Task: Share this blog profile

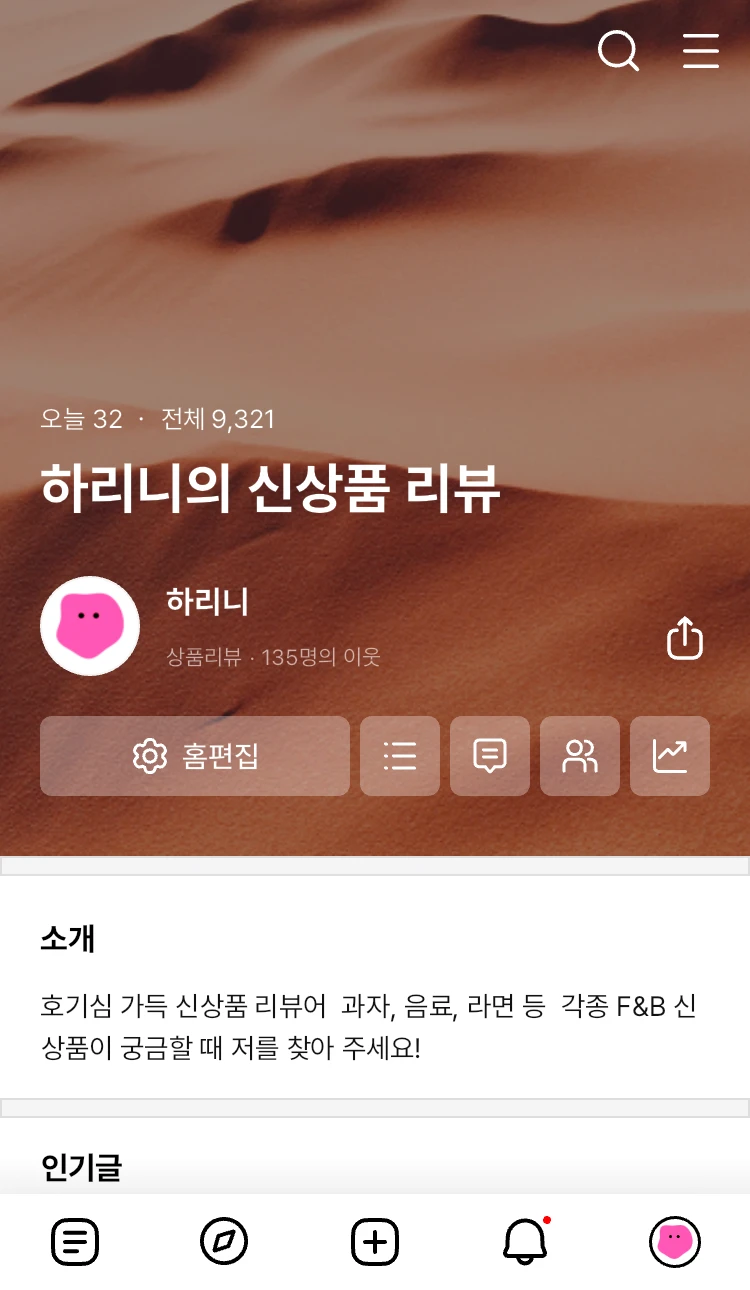Action: coord(685,638)
